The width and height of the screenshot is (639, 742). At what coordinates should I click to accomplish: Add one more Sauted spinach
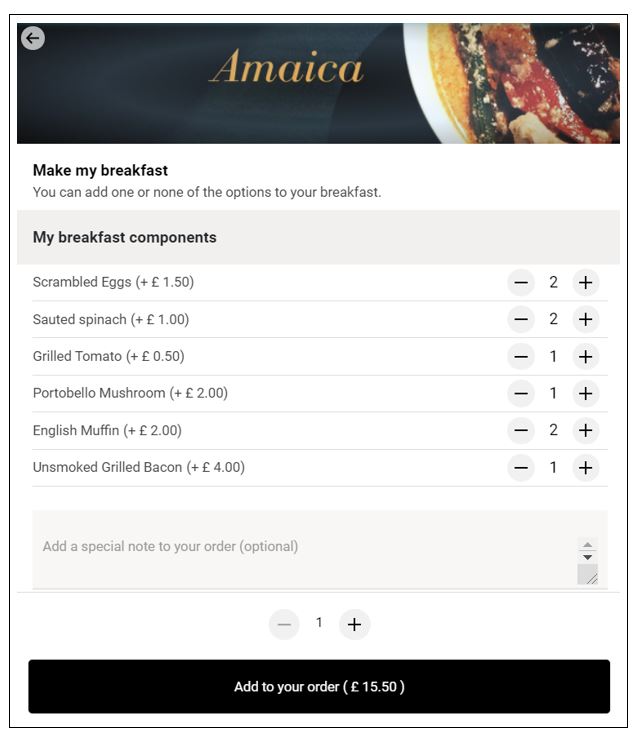[x=586, y=320]
